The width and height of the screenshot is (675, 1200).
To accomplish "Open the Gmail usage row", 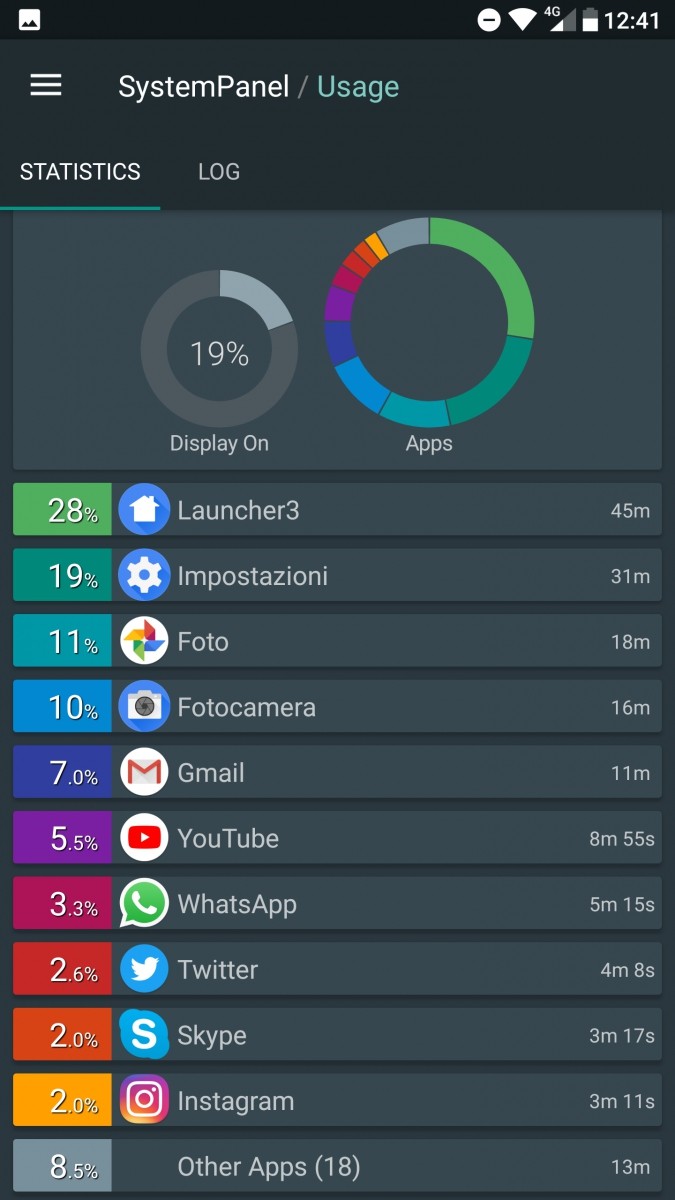I will point(337,773).
